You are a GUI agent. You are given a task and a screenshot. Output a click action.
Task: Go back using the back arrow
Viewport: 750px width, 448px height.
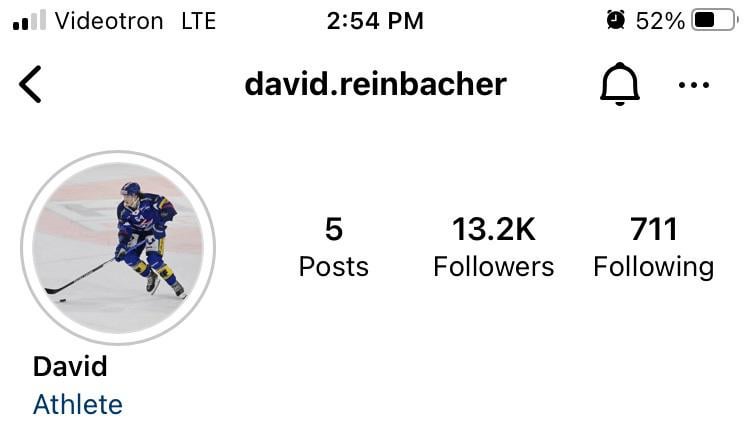click(31, 84)
